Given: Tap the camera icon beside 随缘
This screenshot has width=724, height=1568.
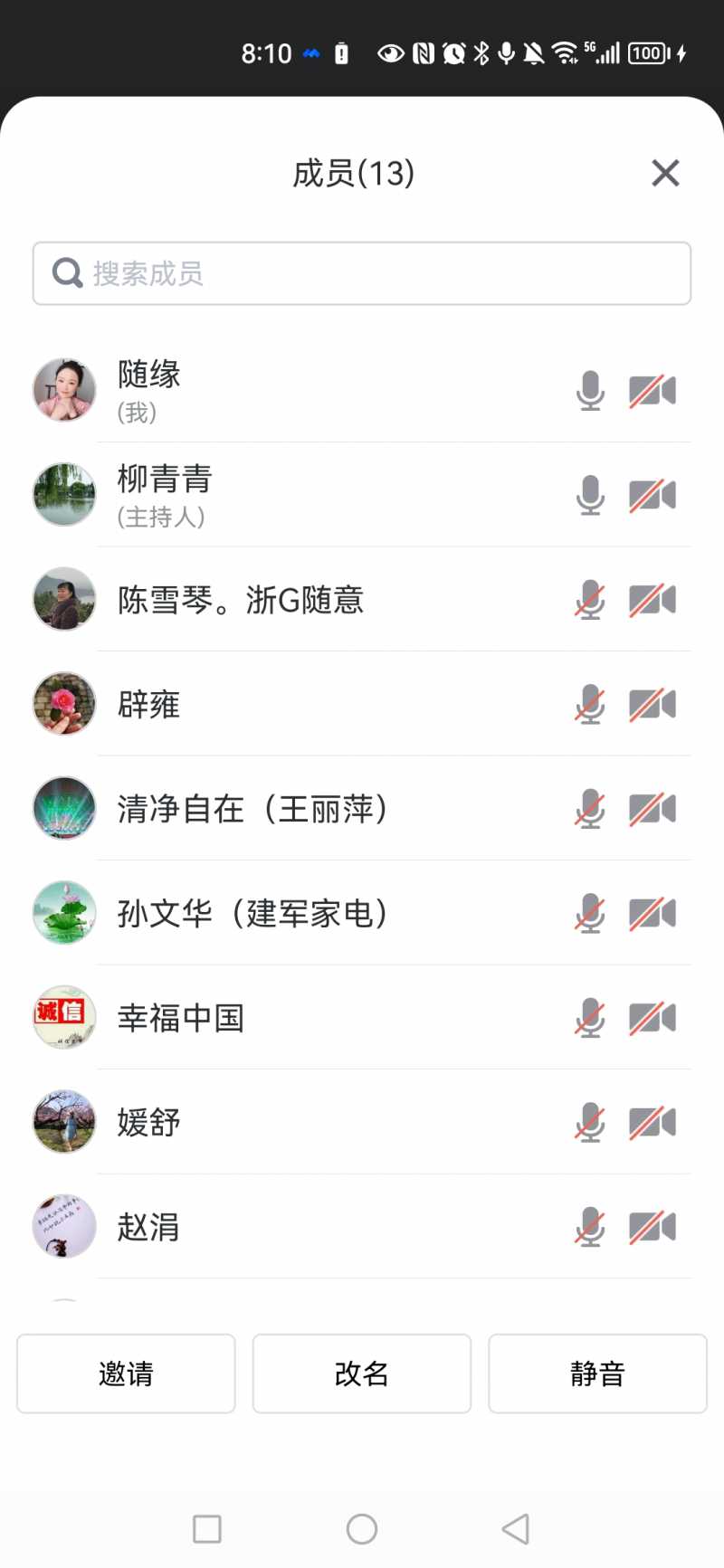Looking at the screenshot, I should click(x=653, y=391).
